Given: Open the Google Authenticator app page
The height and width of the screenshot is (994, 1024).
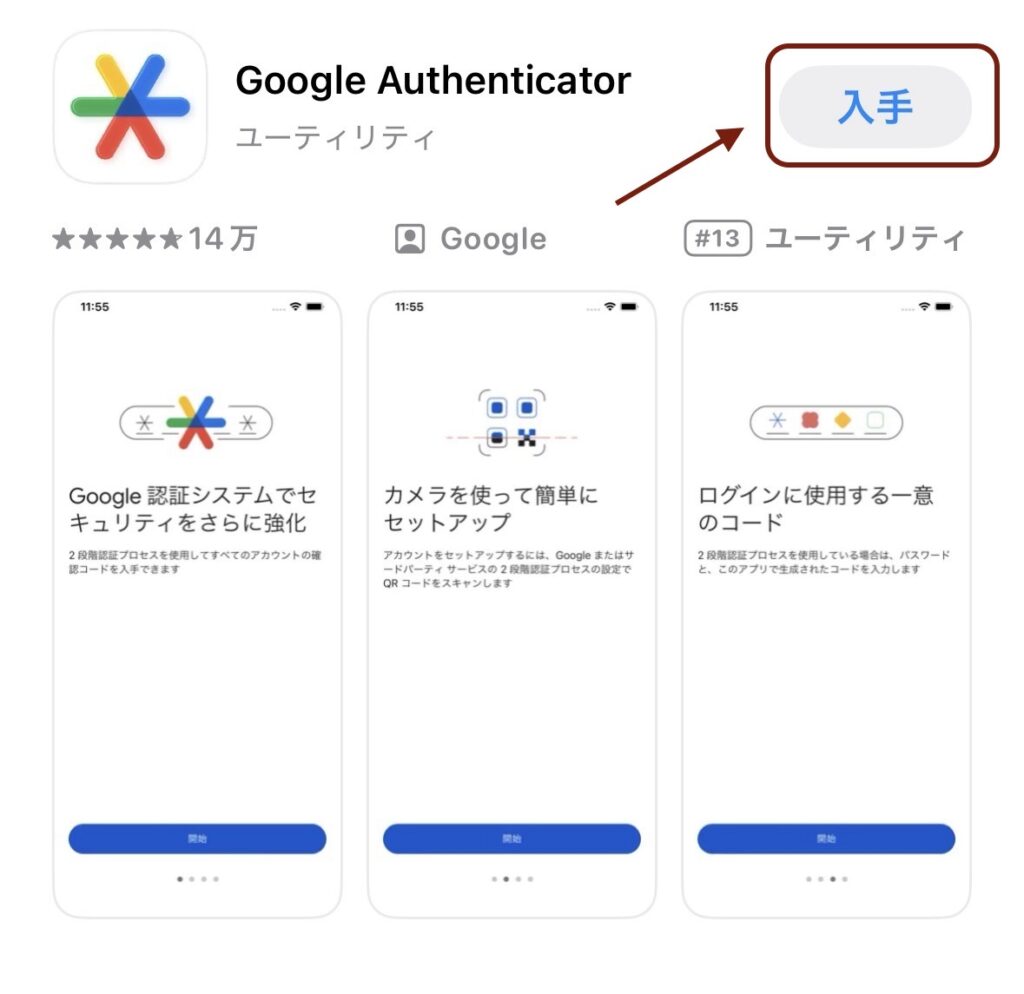Looking at the screenshot, I should click(432, 81).
